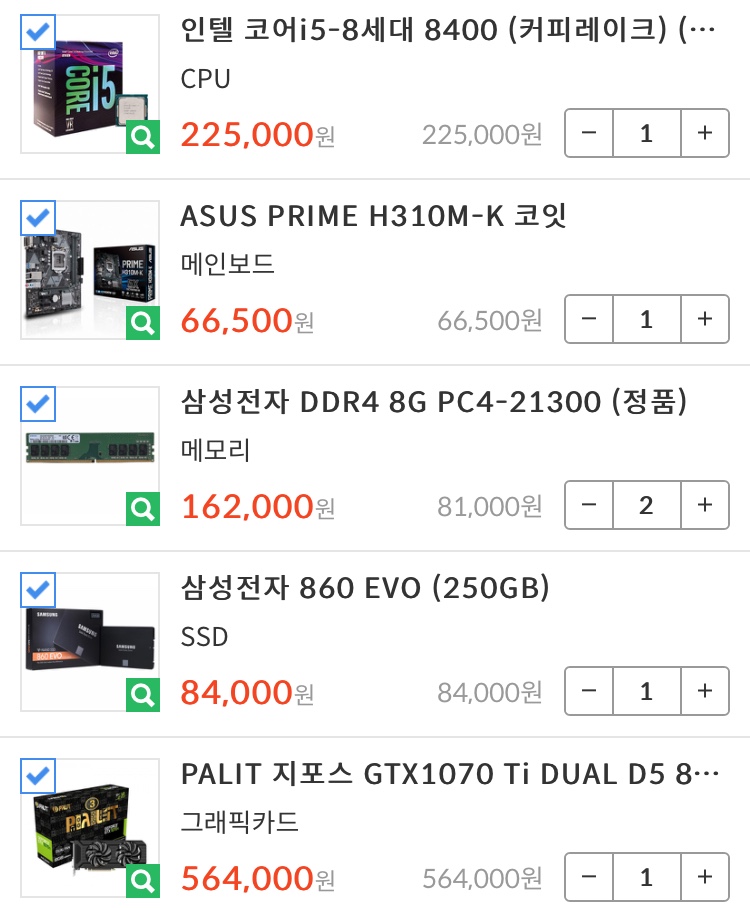Decrease quantity of Samsung 860 EVO SSD
The height and width of the screenshot is (908, 750).
(589, 691)
